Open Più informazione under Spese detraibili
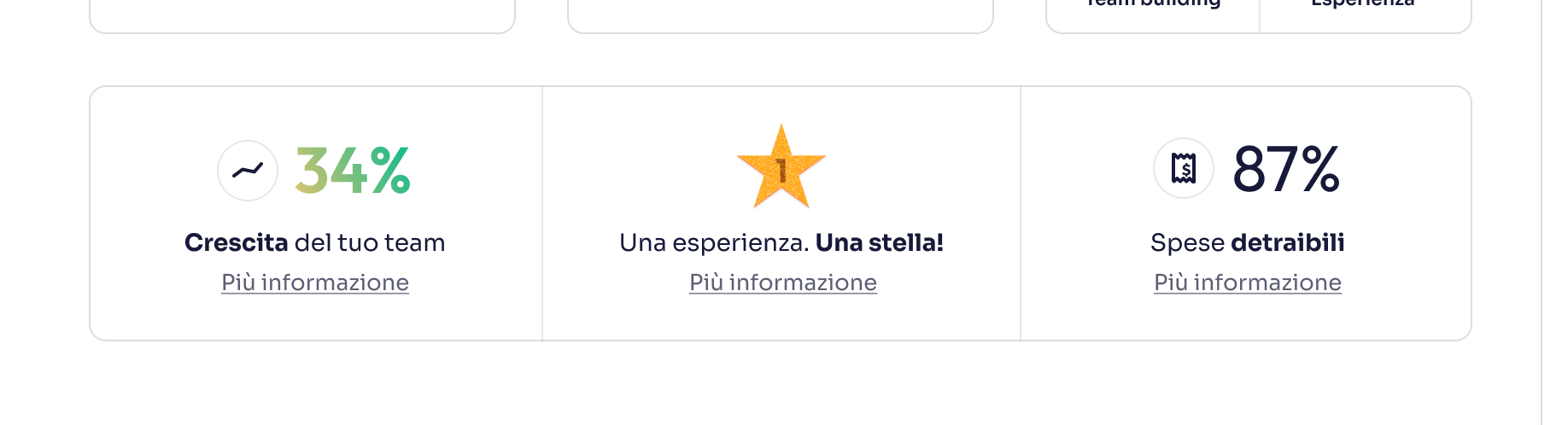The width and height of the screenshot is (1568, 425). [x=1247, y=282]
